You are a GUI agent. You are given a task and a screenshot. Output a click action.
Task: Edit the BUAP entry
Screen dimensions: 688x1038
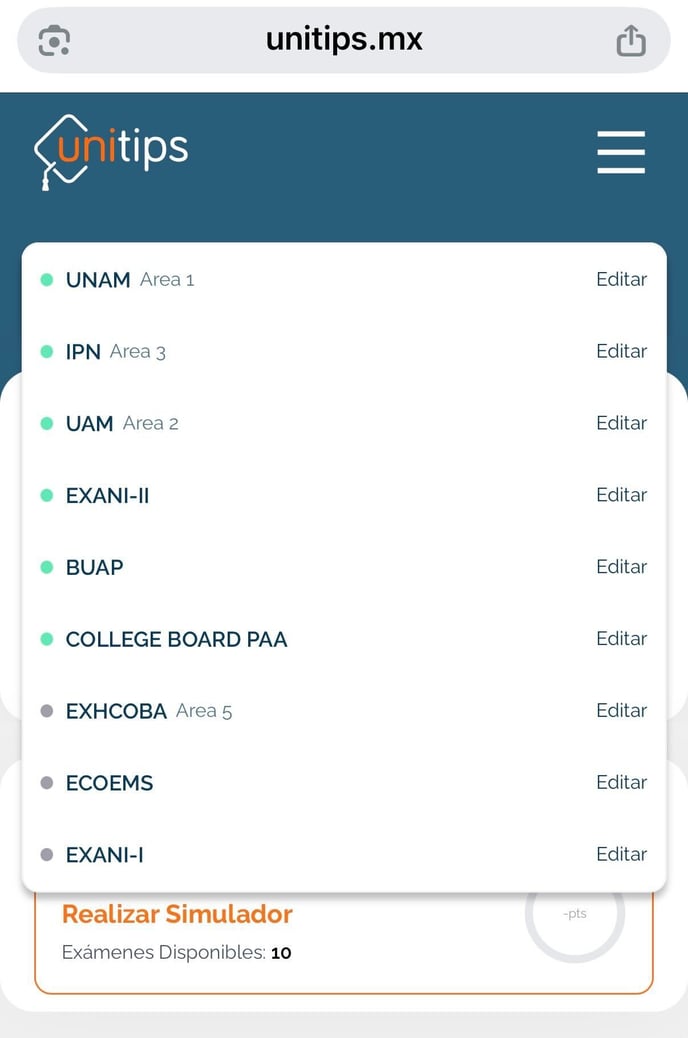(x=621, y=568)
